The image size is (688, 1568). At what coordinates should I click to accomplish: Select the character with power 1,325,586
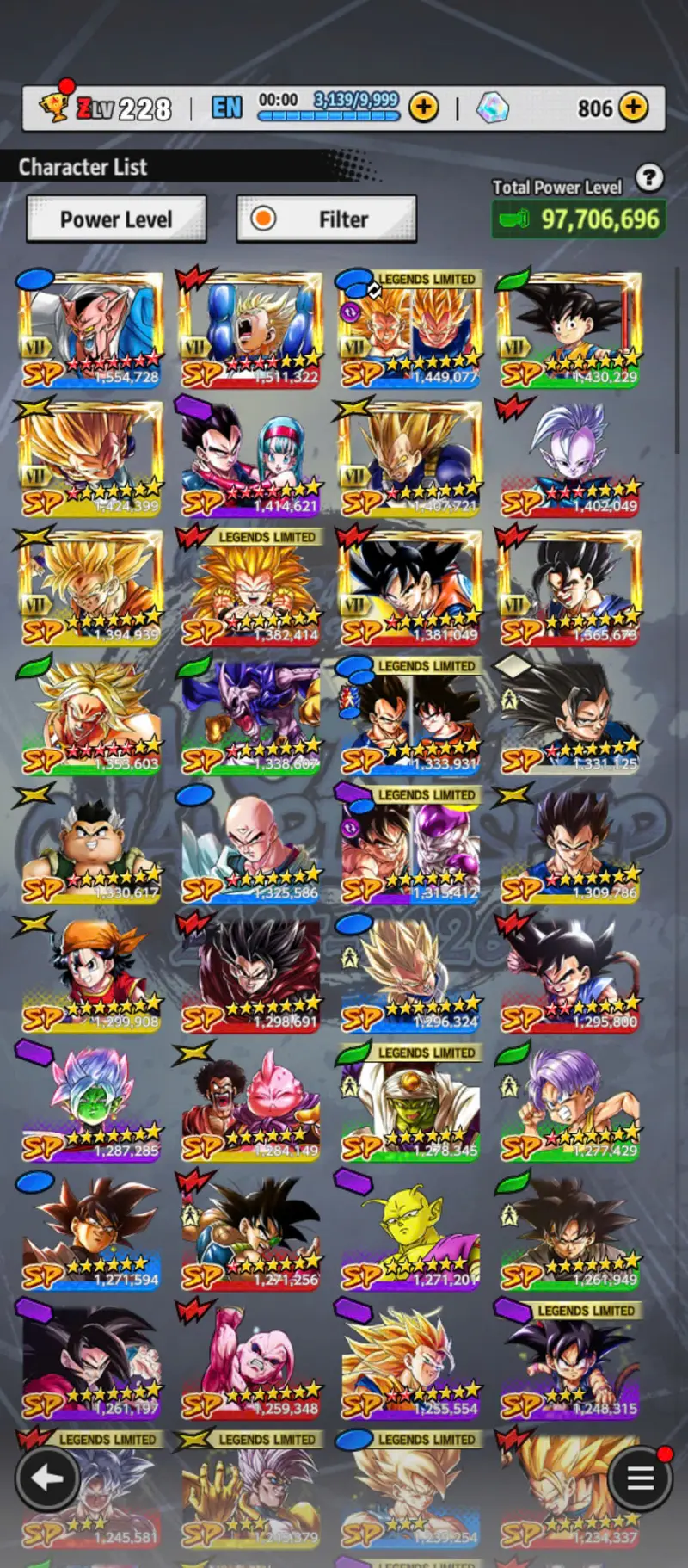[x=250, y=848]
